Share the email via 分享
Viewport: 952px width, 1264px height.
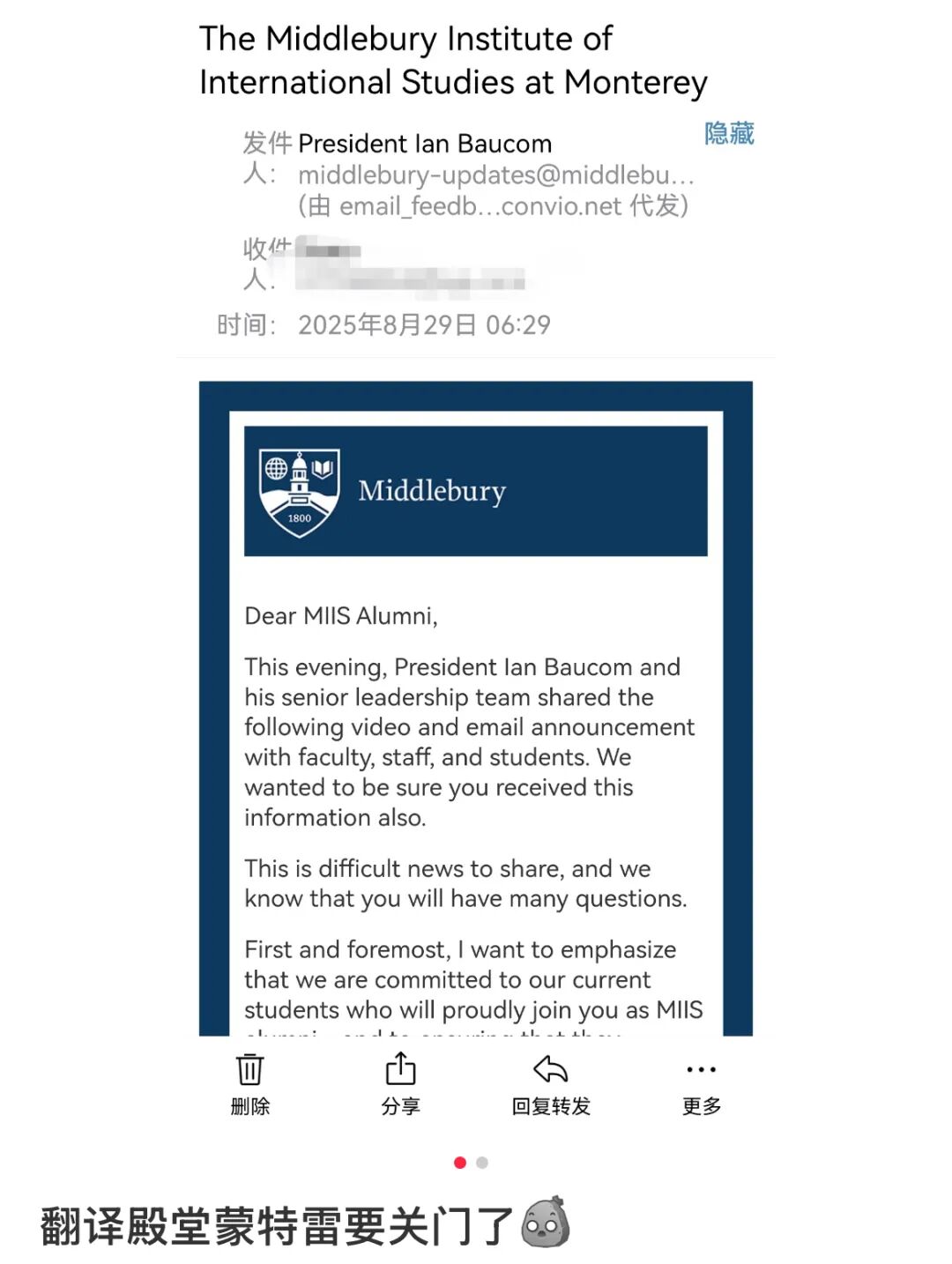tap(401, 1084)
